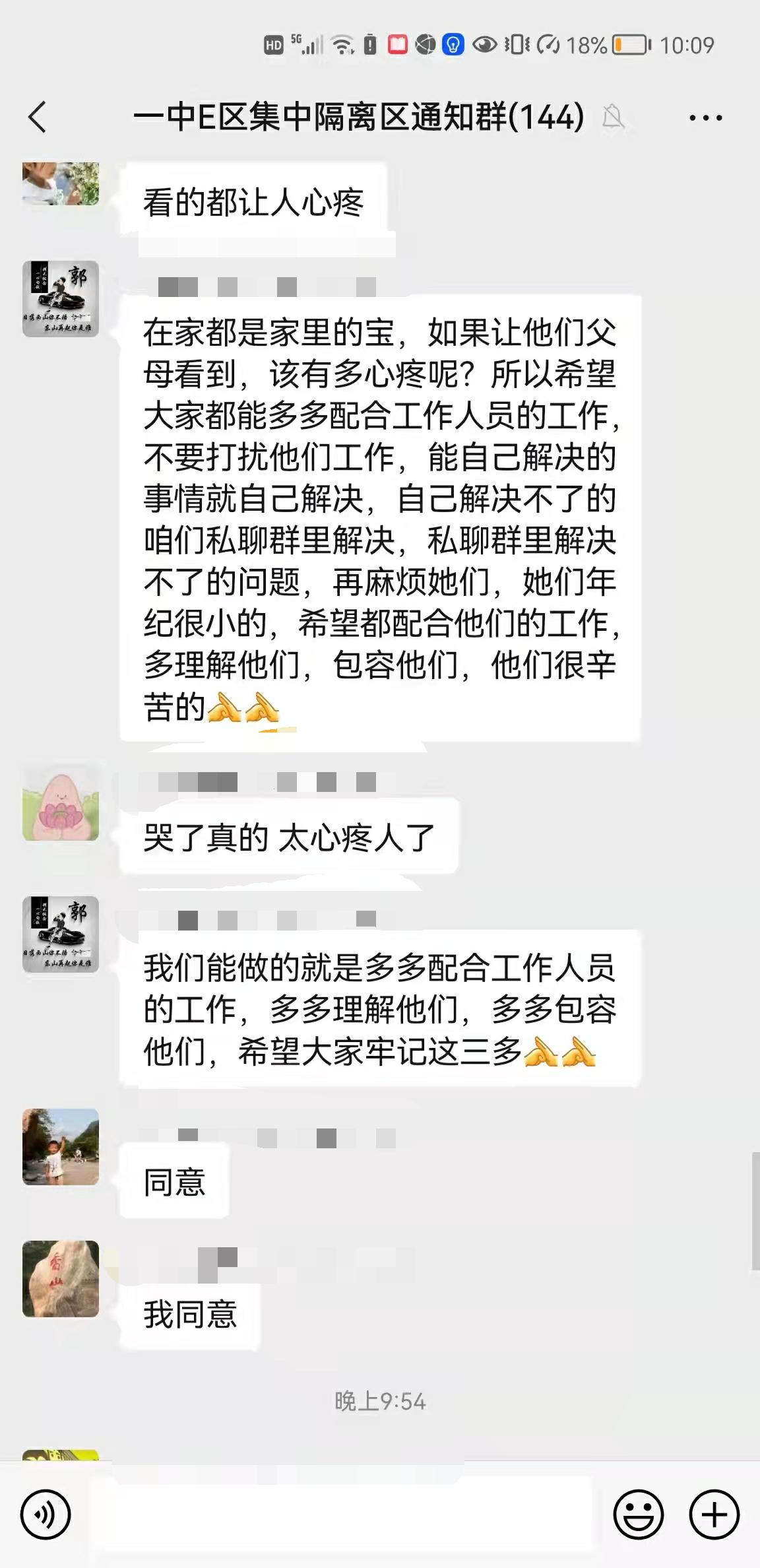This screenshot has width=760, height=1568.
Task: View profile of the sender of '我同意'
Action: pos(61,1279)
